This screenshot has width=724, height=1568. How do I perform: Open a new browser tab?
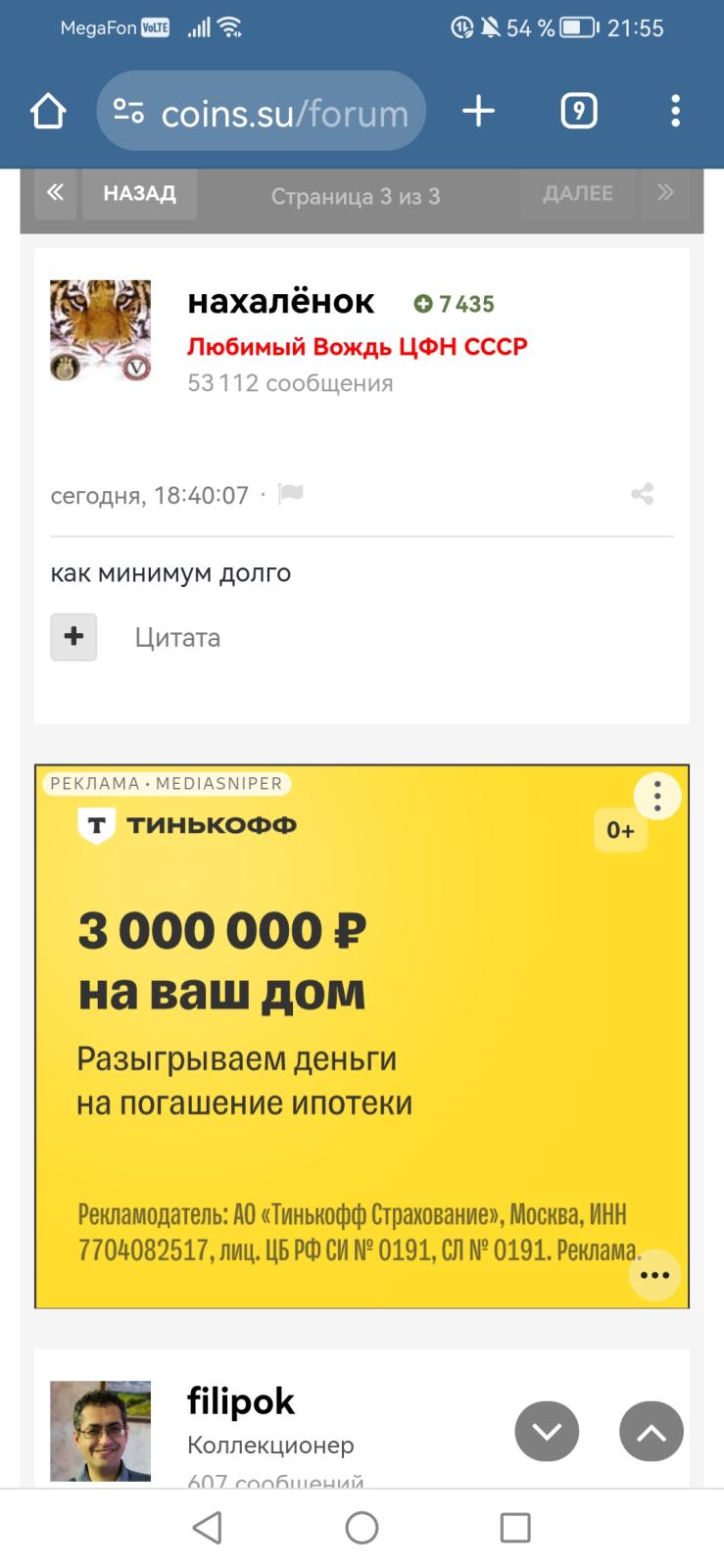coord(478,111)
